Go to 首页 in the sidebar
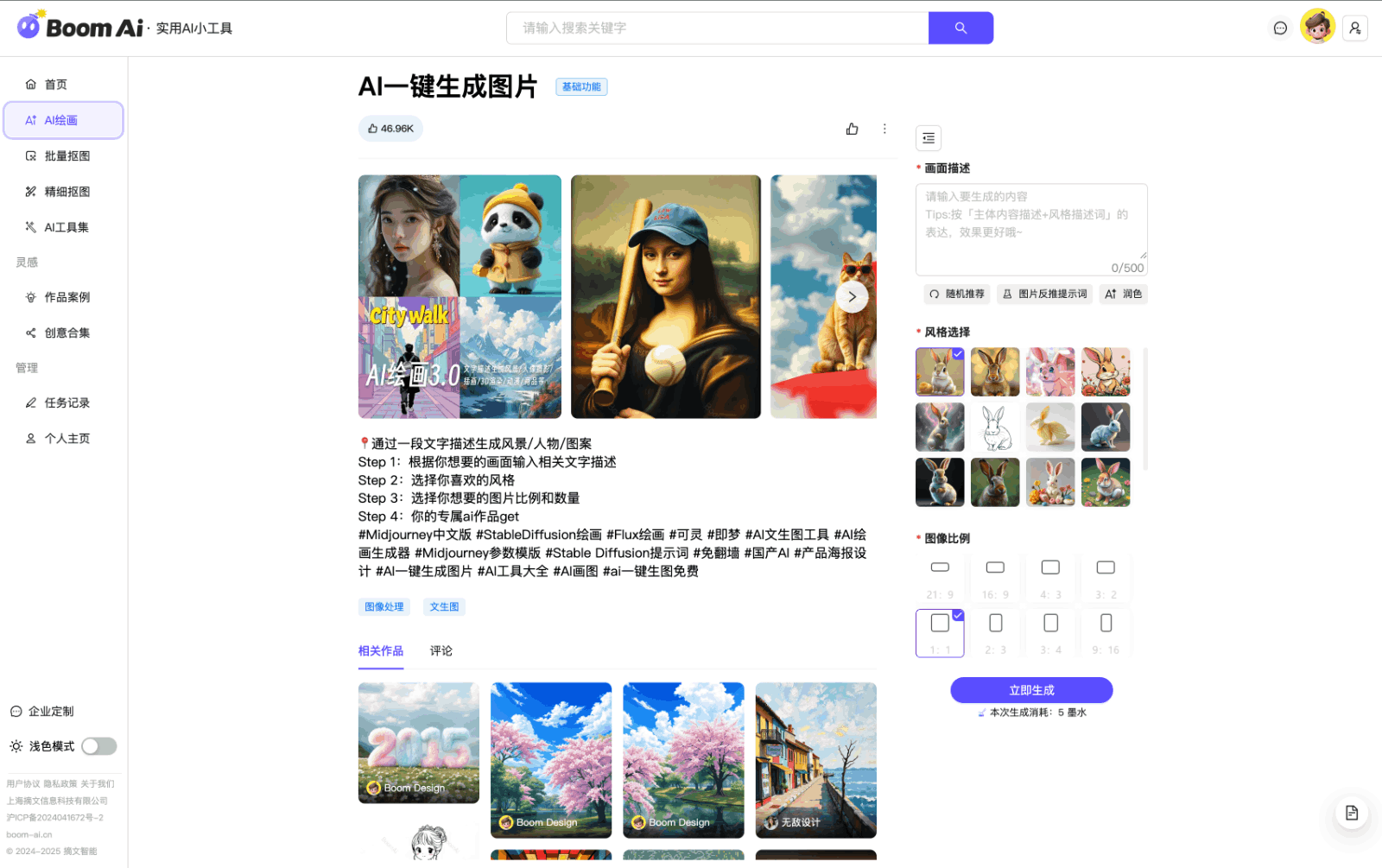1382x868 pixels. (56, 85)
